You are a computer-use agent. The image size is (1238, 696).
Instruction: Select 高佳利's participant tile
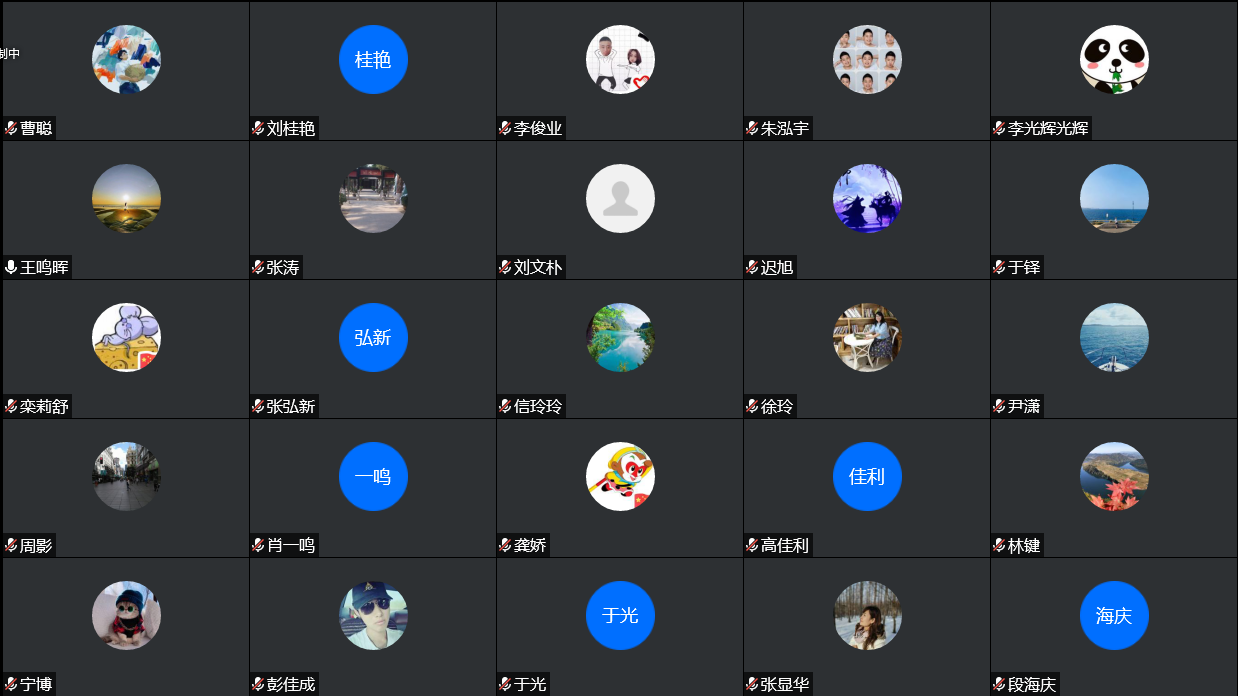click(867, 487)
